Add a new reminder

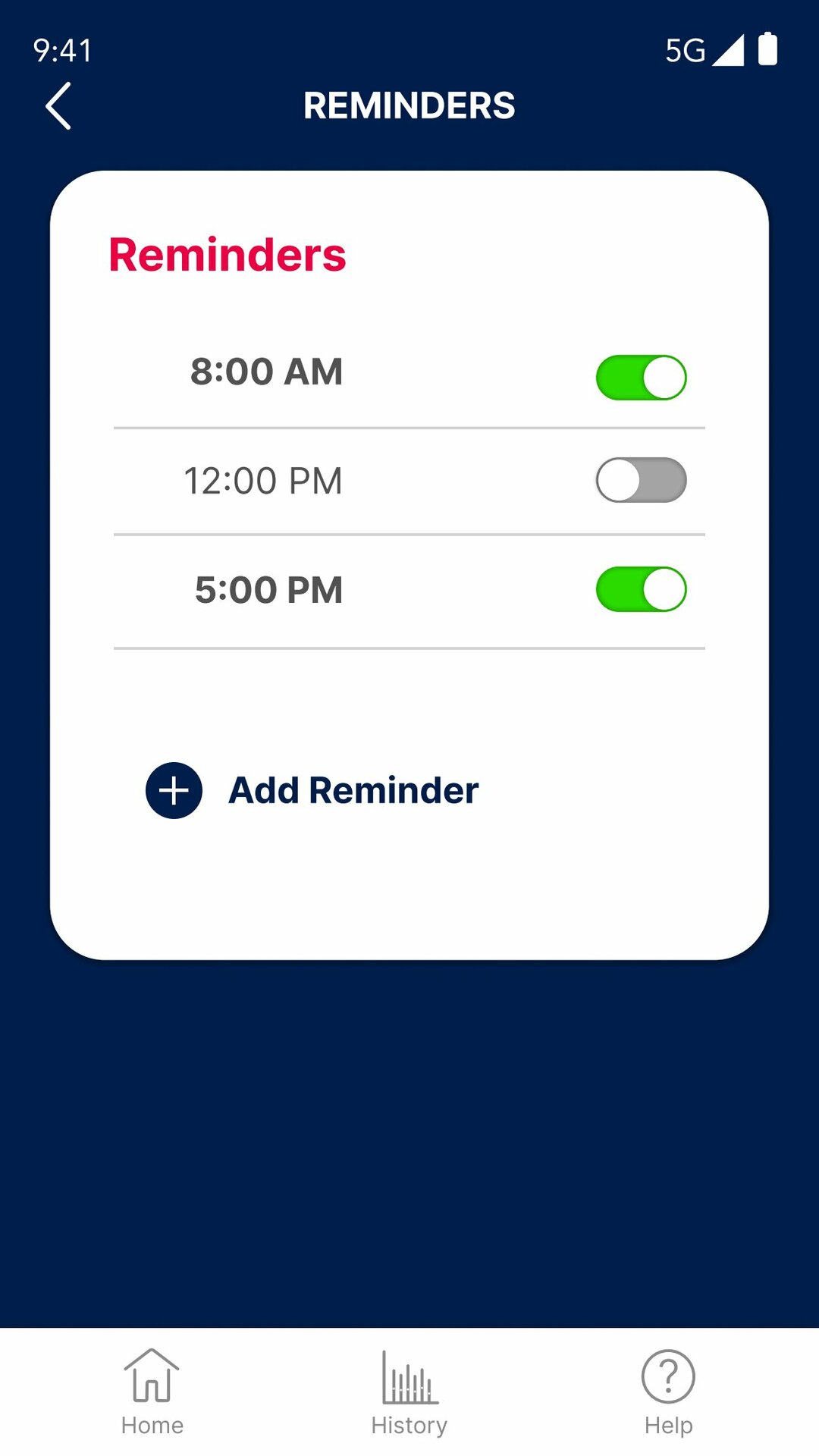pyautogui.click(x=312, y=790)
